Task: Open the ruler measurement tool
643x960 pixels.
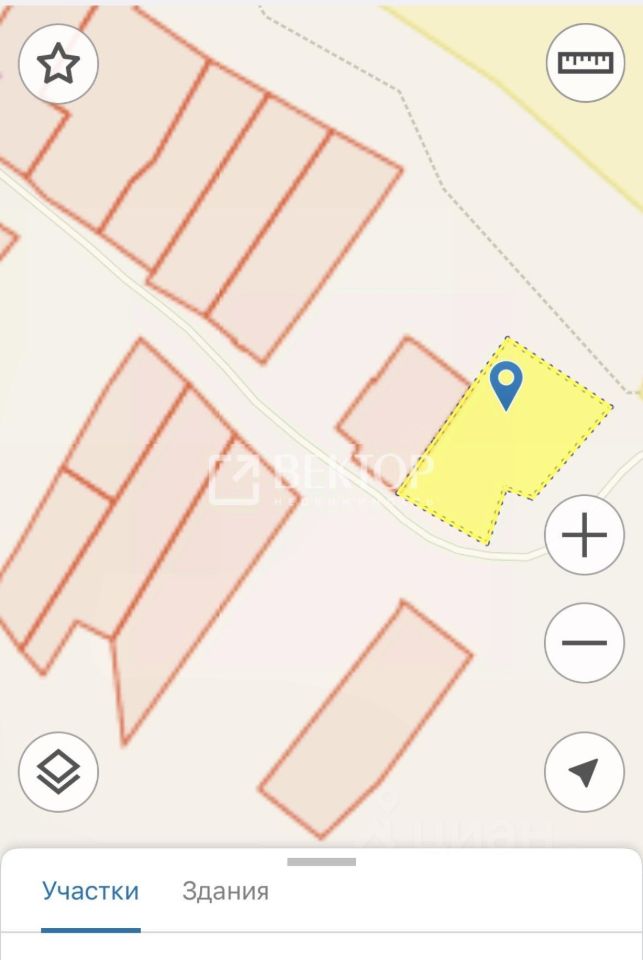Action: pos(585,62)
